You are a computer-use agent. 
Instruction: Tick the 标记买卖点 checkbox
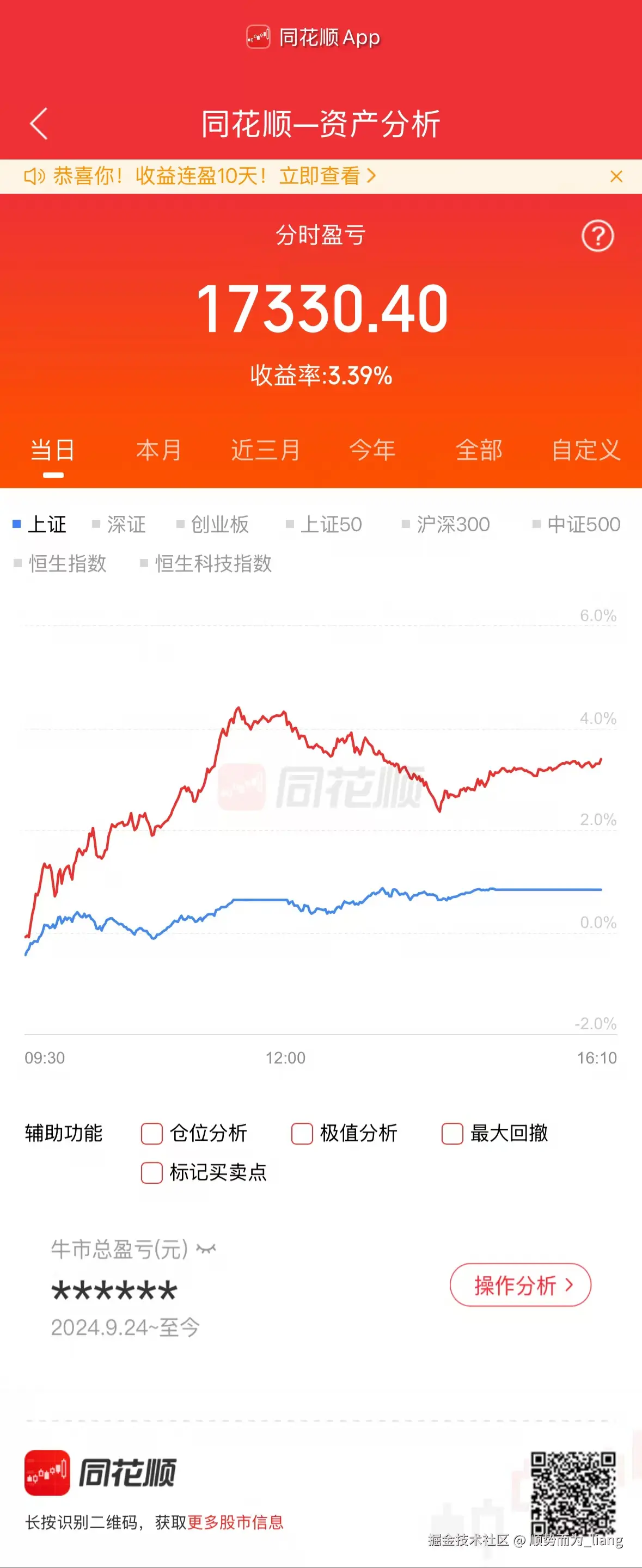pyautogui.click(x=152, y=1172)
